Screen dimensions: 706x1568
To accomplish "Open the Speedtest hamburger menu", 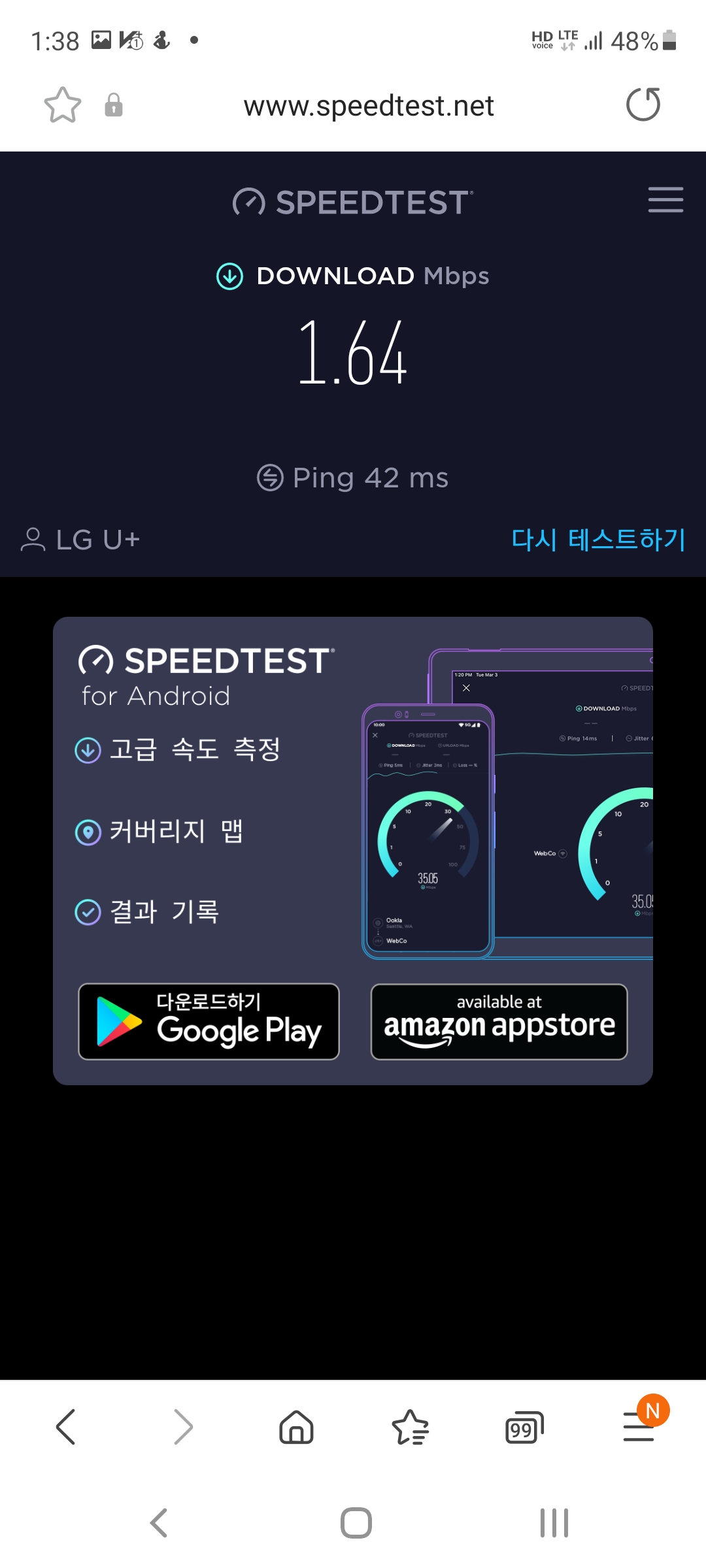I will pyautogui.click(x=665, y=200).
